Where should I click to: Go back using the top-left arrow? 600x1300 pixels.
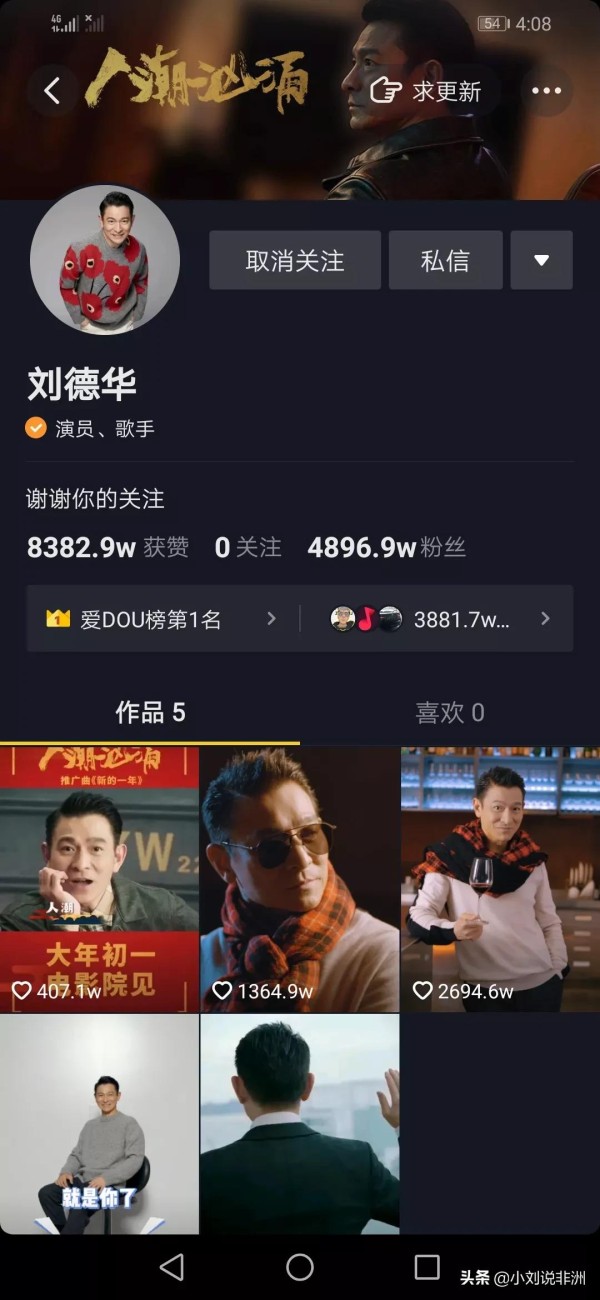[x=53, y=92]
